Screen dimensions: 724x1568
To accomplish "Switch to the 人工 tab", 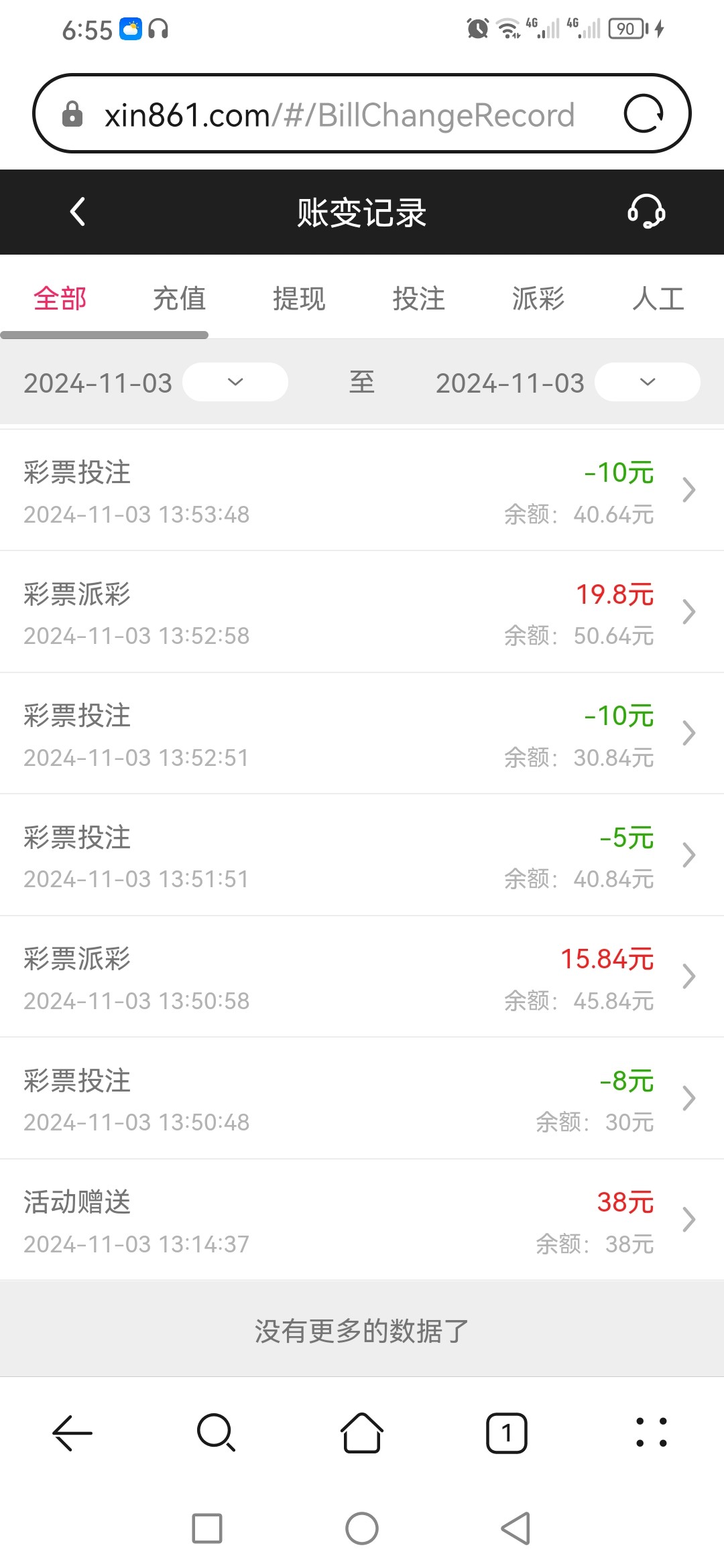I will (x=658, y=299).
